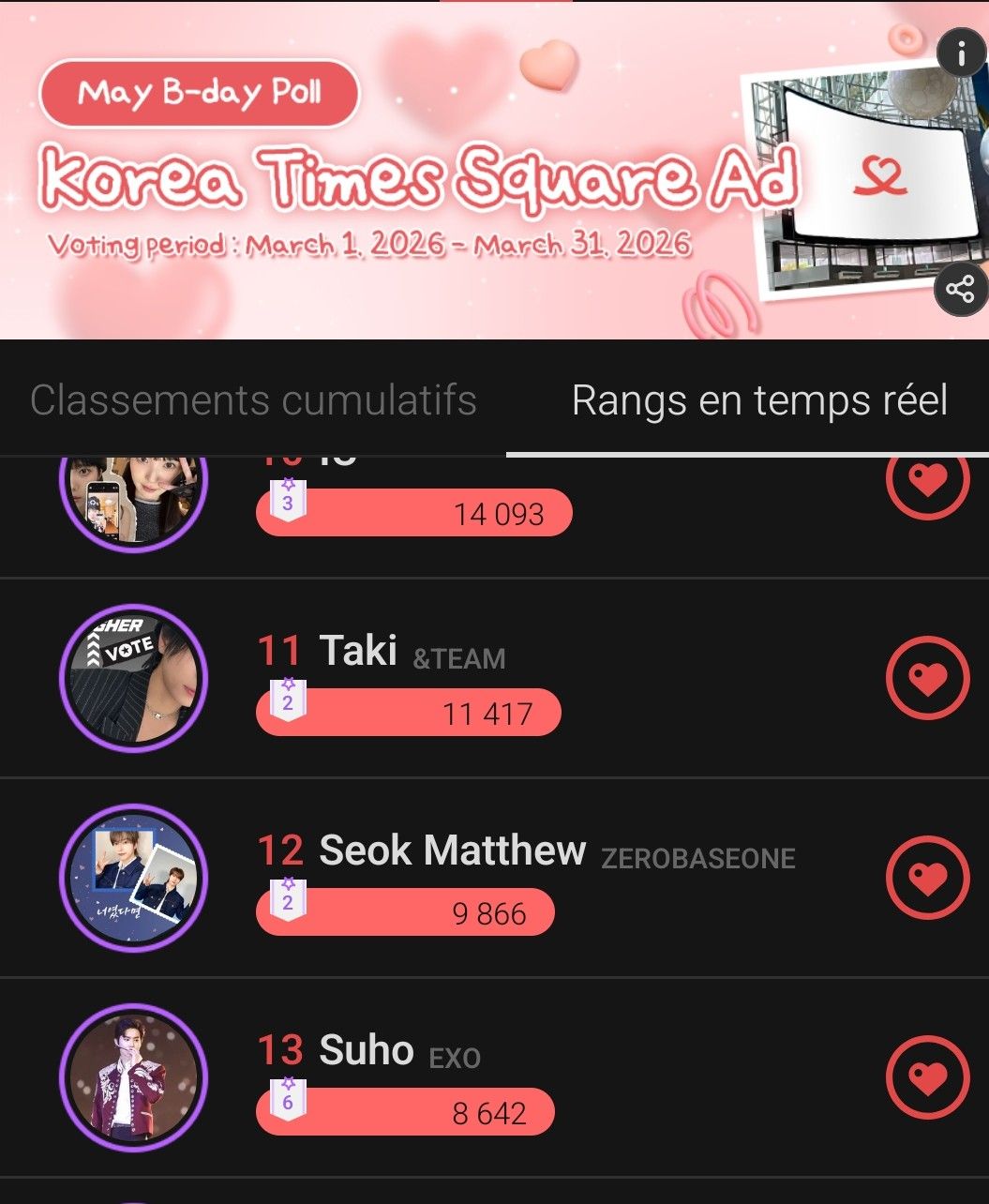Switch to Classements cumulatifs tab
This screenshot has height=1204, width=989.
(x=253, y=400)
